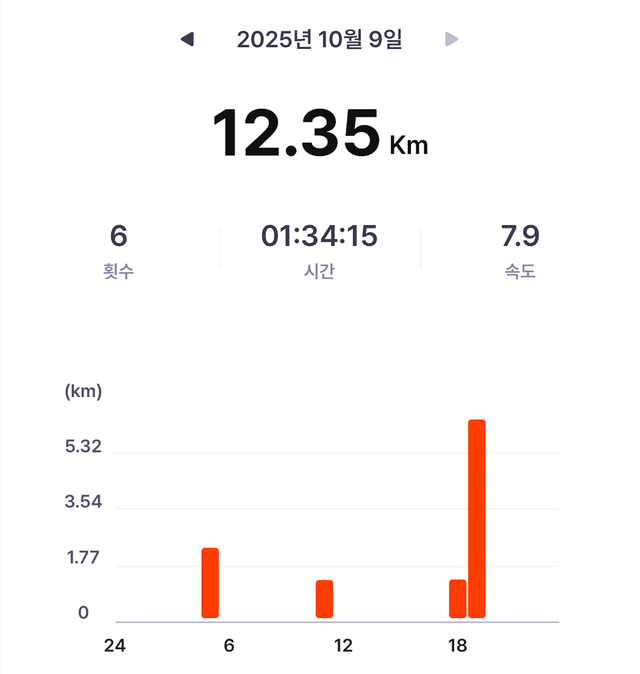Go to the next day's record
Image resolution: width=640 pixels, height=674 pixels.
point(452,40)
